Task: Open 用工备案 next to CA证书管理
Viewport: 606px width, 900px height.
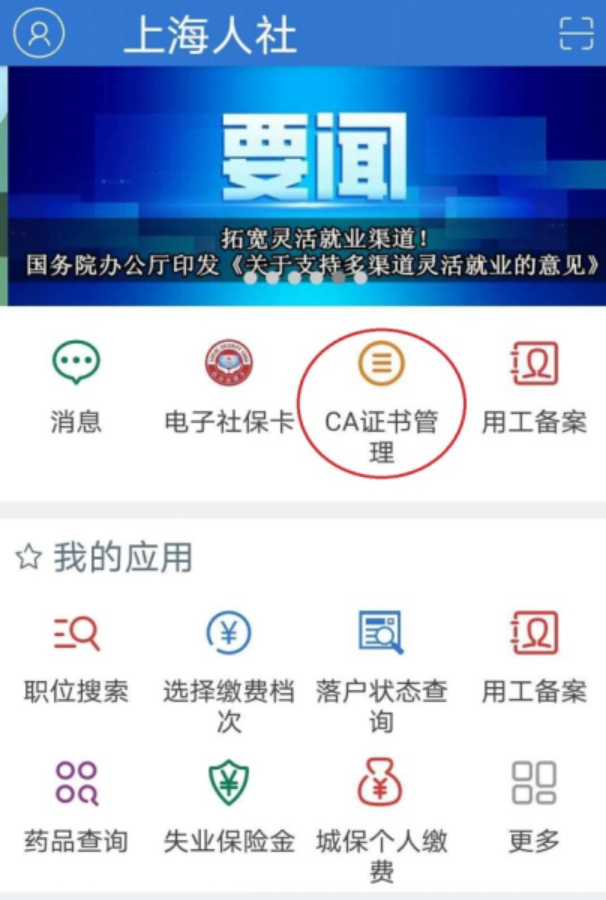Action: pyautogui.click(x=534, y=387)
